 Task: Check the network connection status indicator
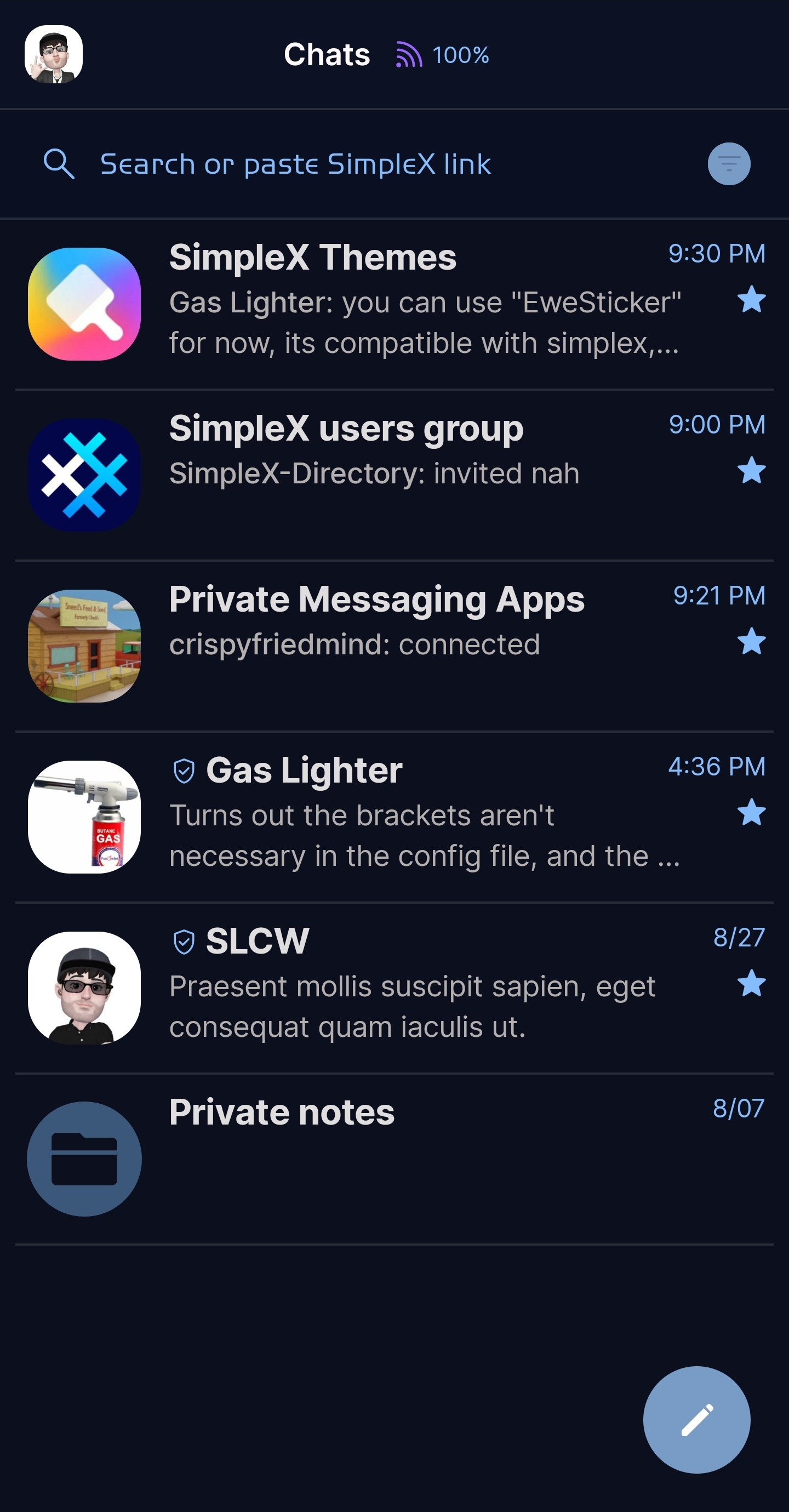[x=443, y=55]
